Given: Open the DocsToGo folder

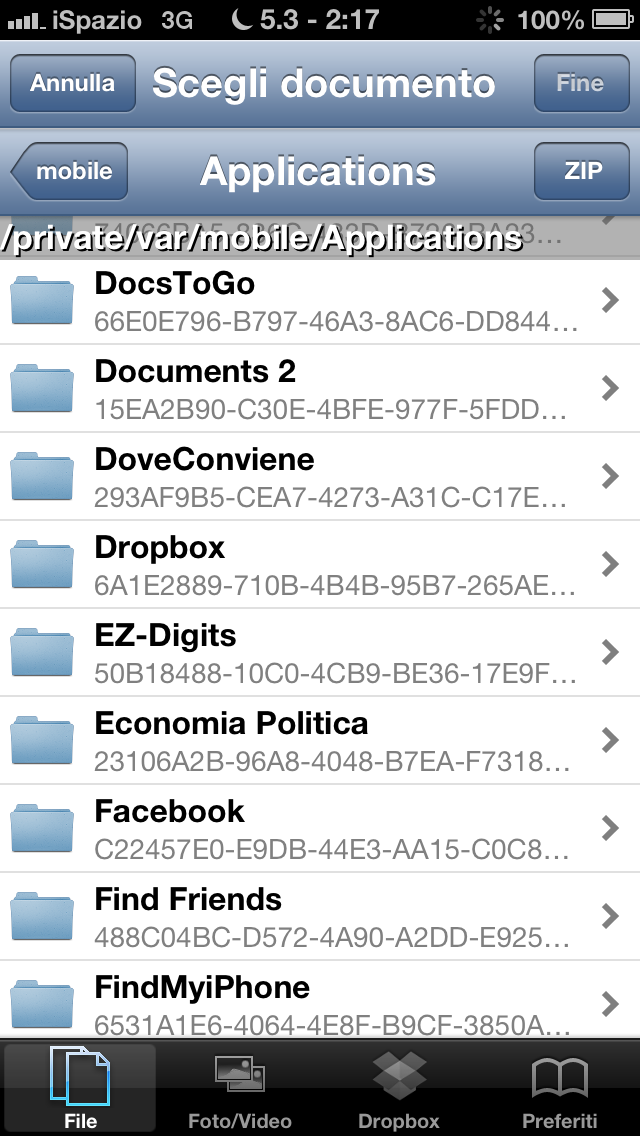Looking at the screenshot, I should tap(320, 300).
